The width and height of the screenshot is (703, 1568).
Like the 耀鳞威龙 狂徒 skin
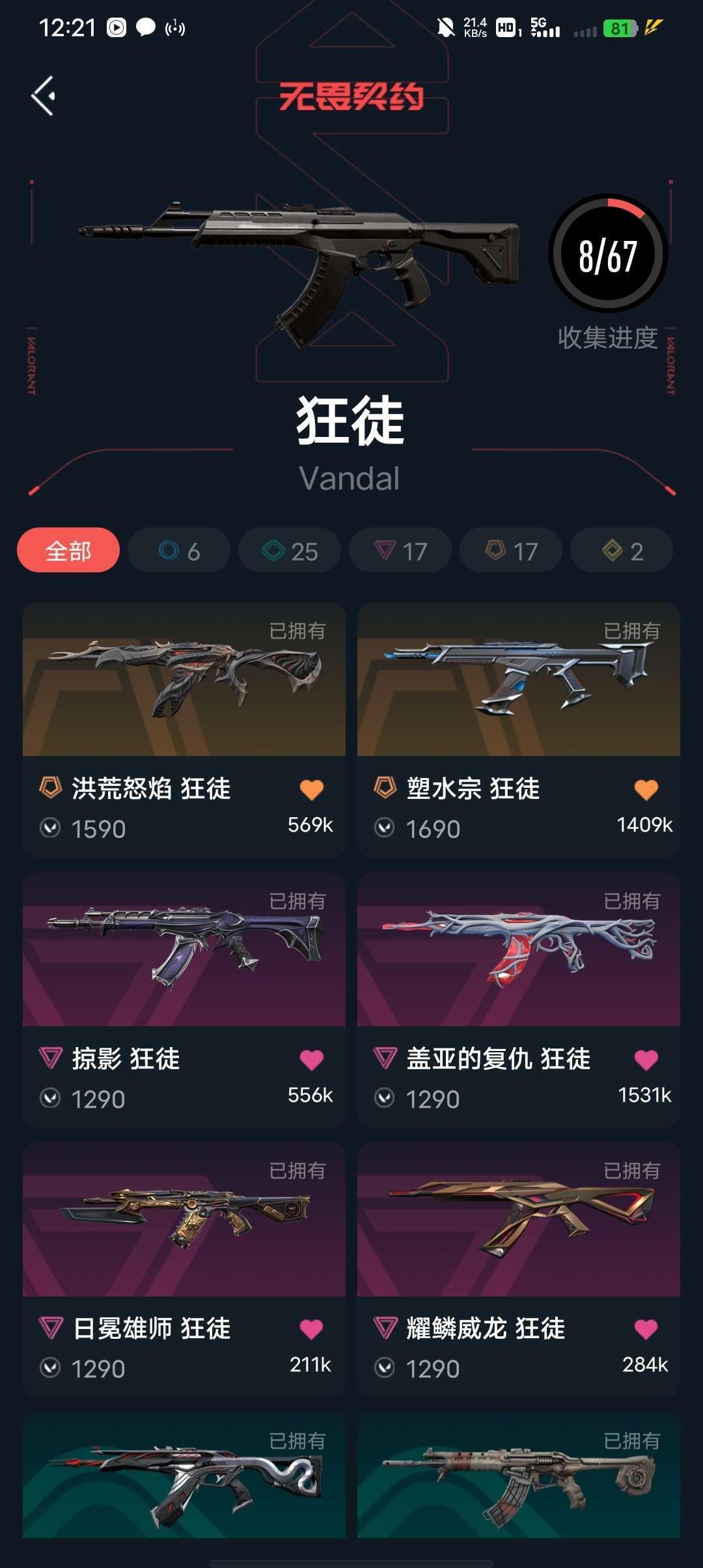click(x=646, y=1329)
